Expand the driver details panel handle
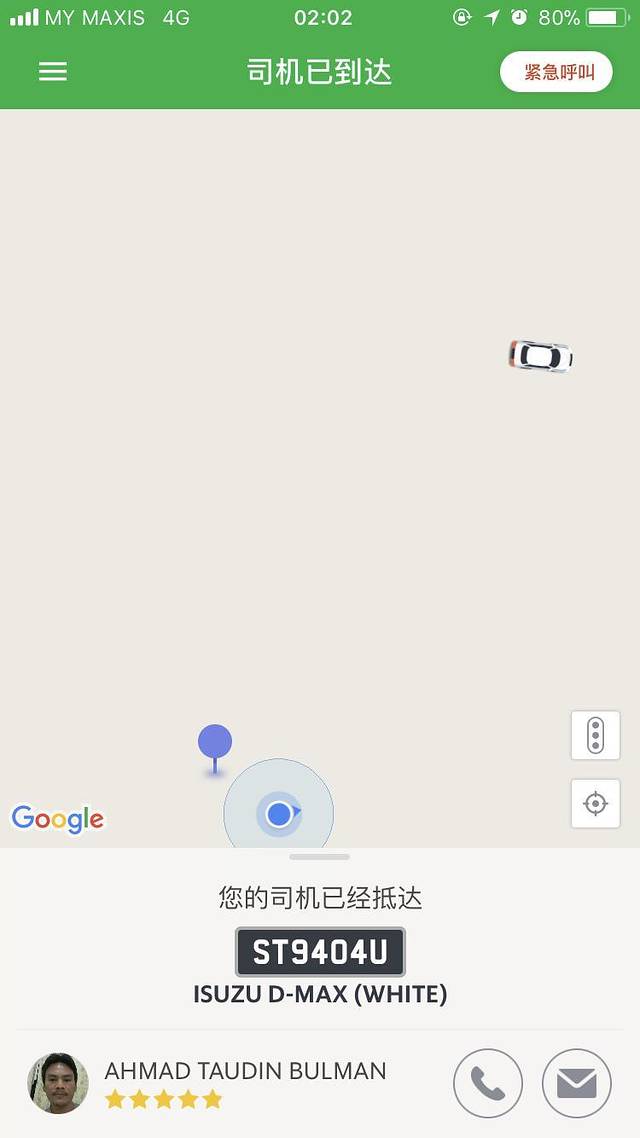The height and width of the screenshot is (1138, 640). pos(319,857)
